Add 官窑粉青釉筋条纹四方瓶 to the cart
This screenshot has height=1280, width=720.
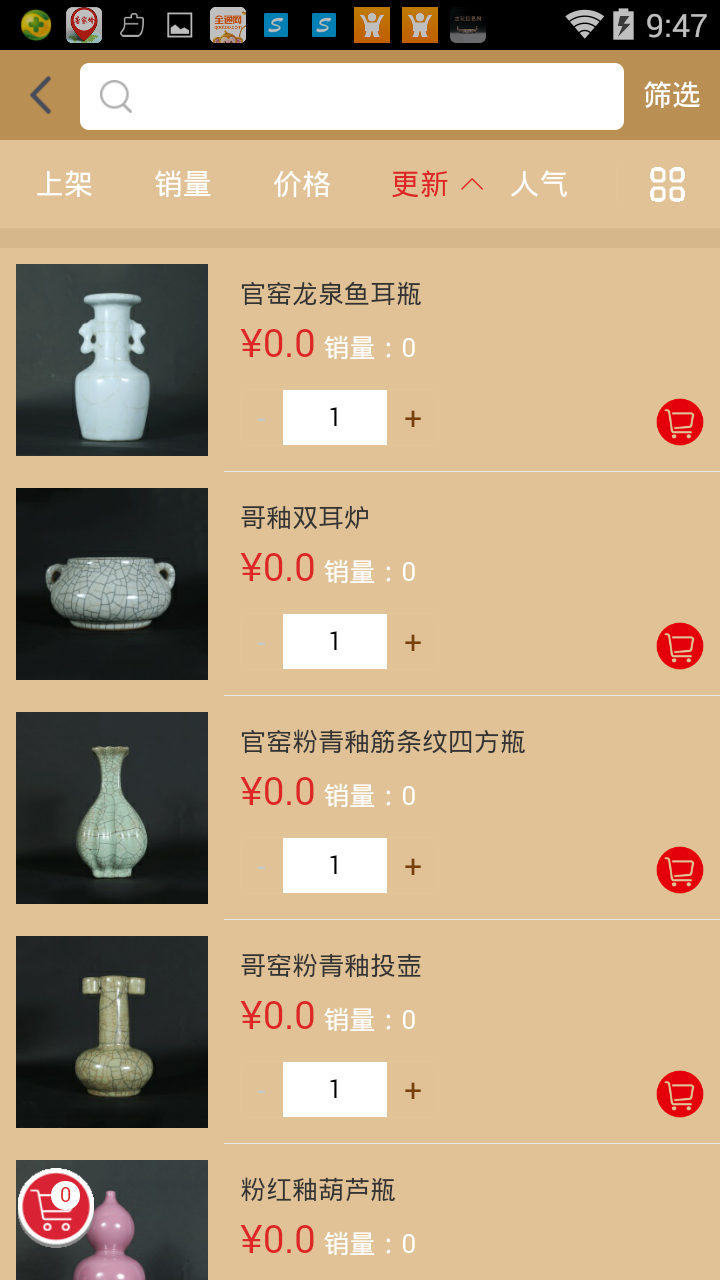pos(679,869)
